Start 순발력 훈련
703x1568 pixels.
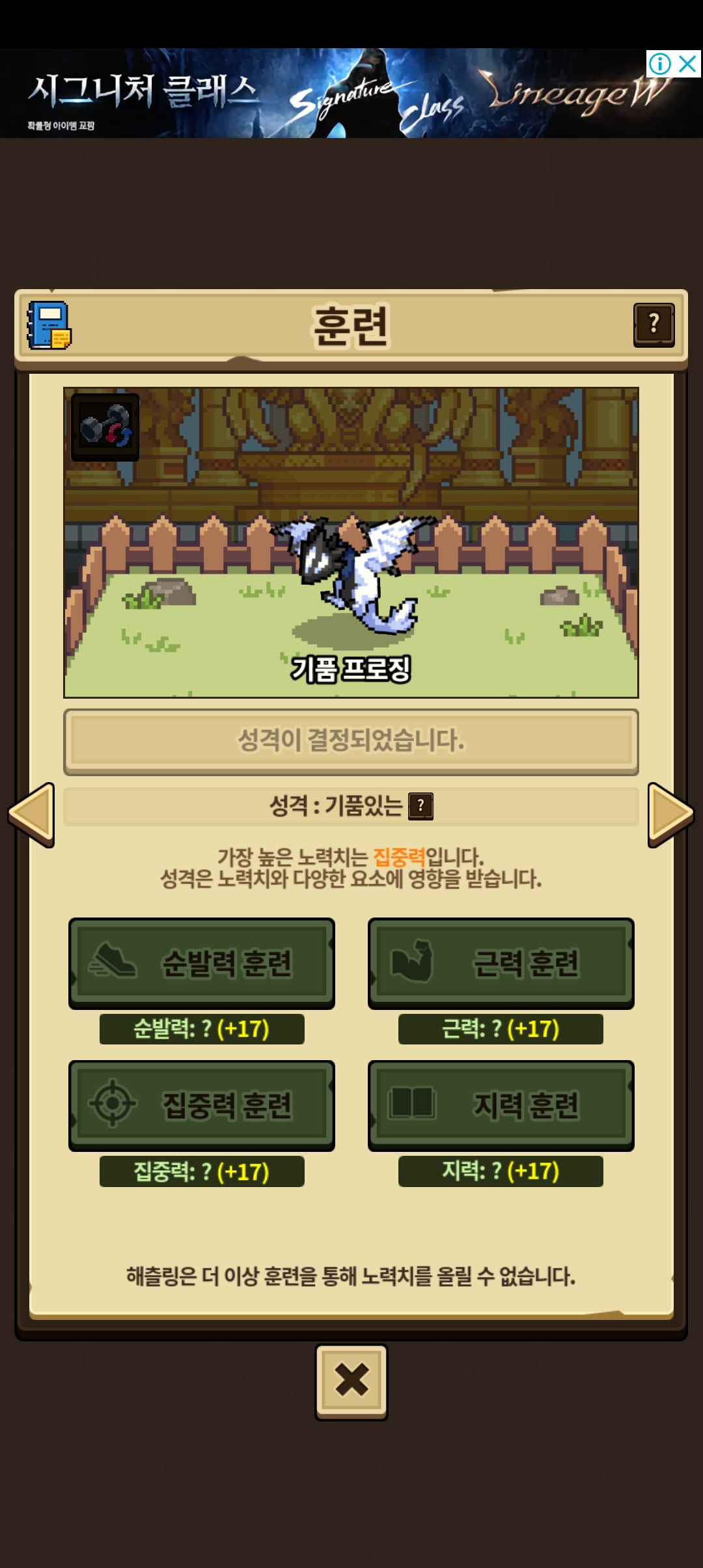[x=202, y=963]
